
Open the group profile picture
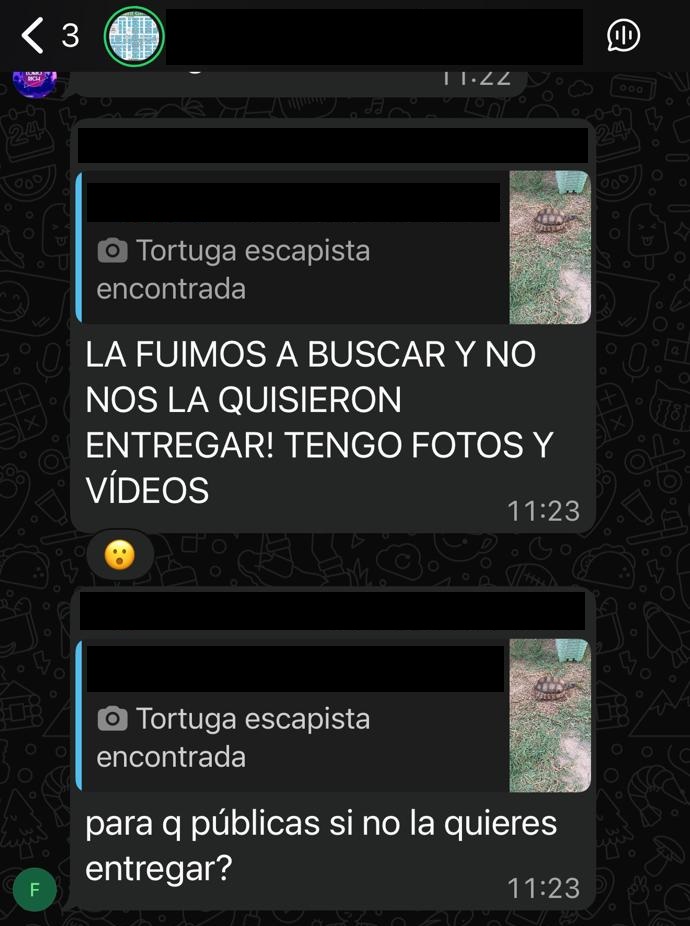point(134,36)
